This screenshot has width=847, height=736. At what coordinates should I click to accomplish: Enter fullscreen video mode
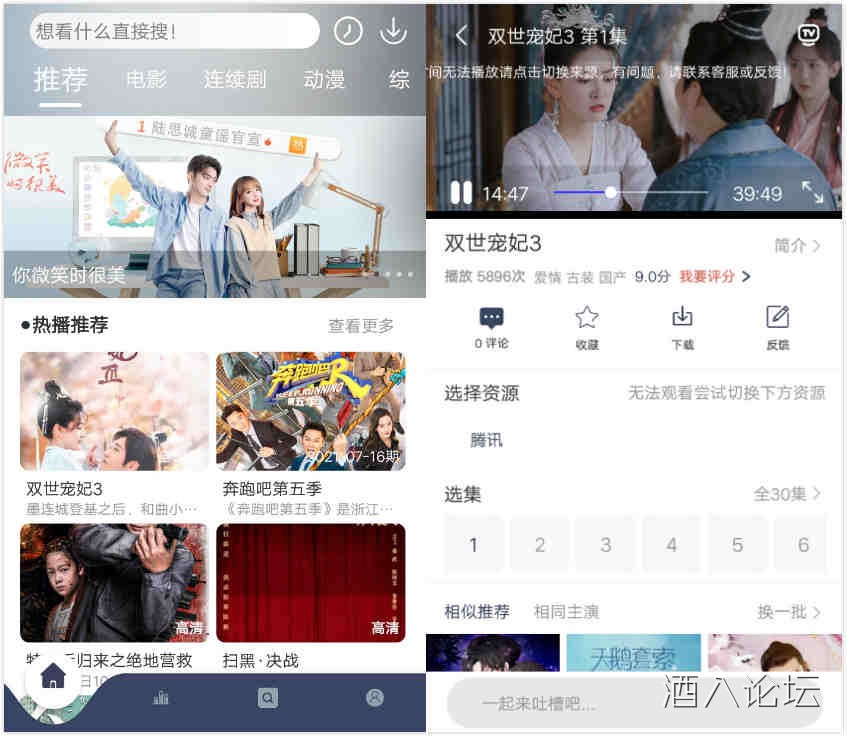click(x=813, y=193)
